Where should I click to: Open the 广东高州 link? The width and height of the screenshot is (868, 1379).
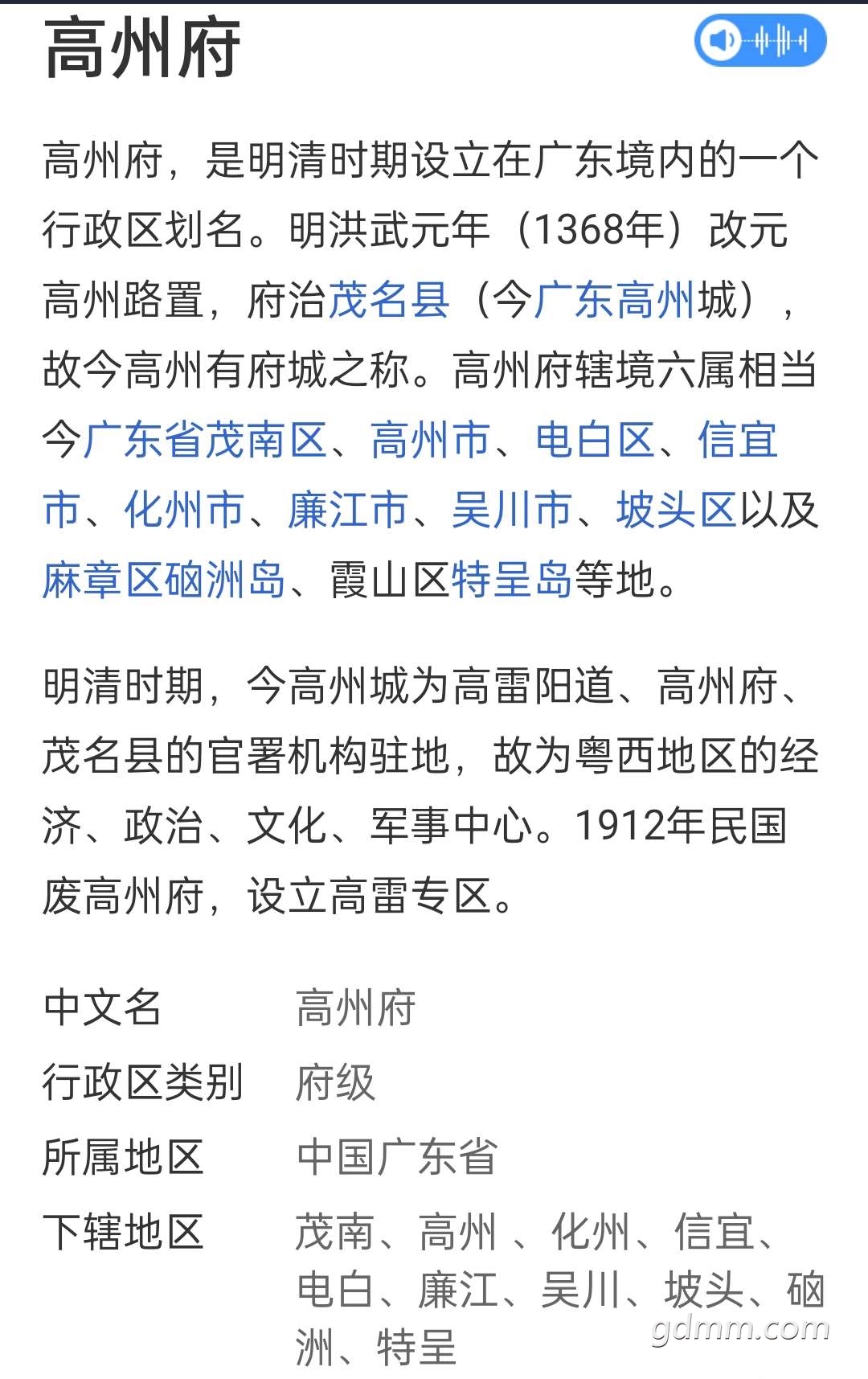614,301
